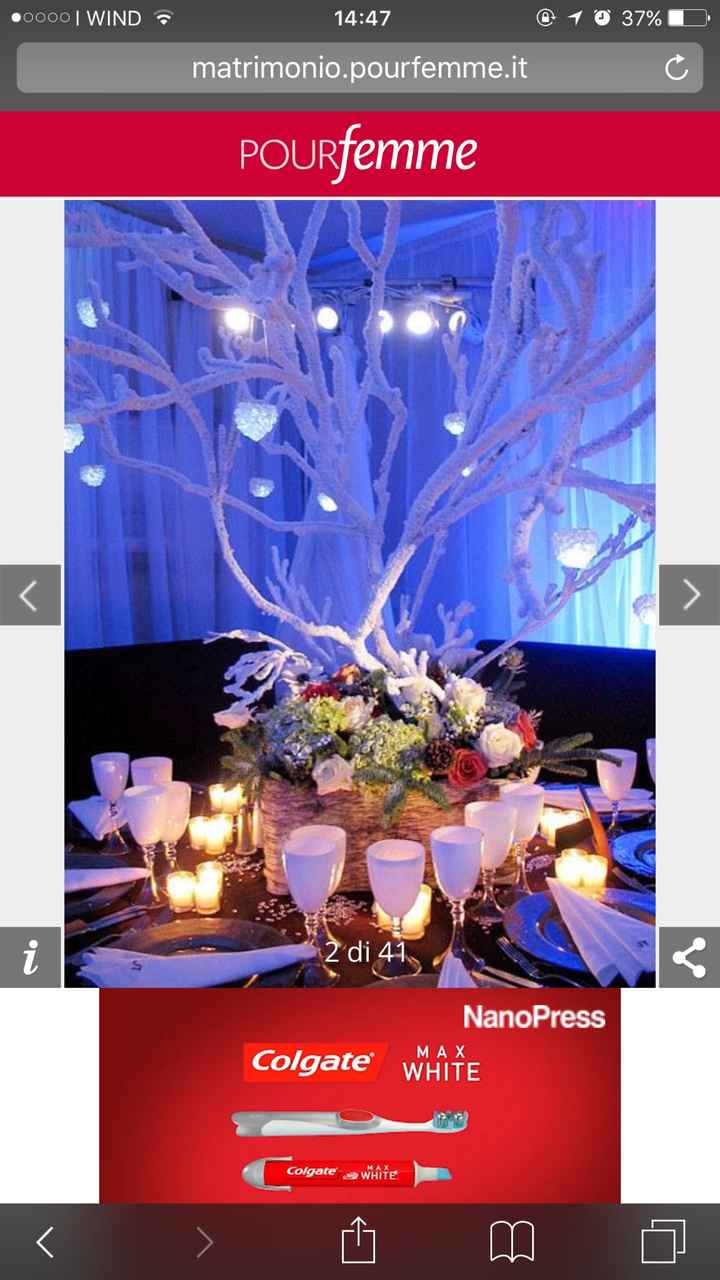This screenshot has height=1280, width=720.
Task: Go back in Safari
Action: 45,1242
